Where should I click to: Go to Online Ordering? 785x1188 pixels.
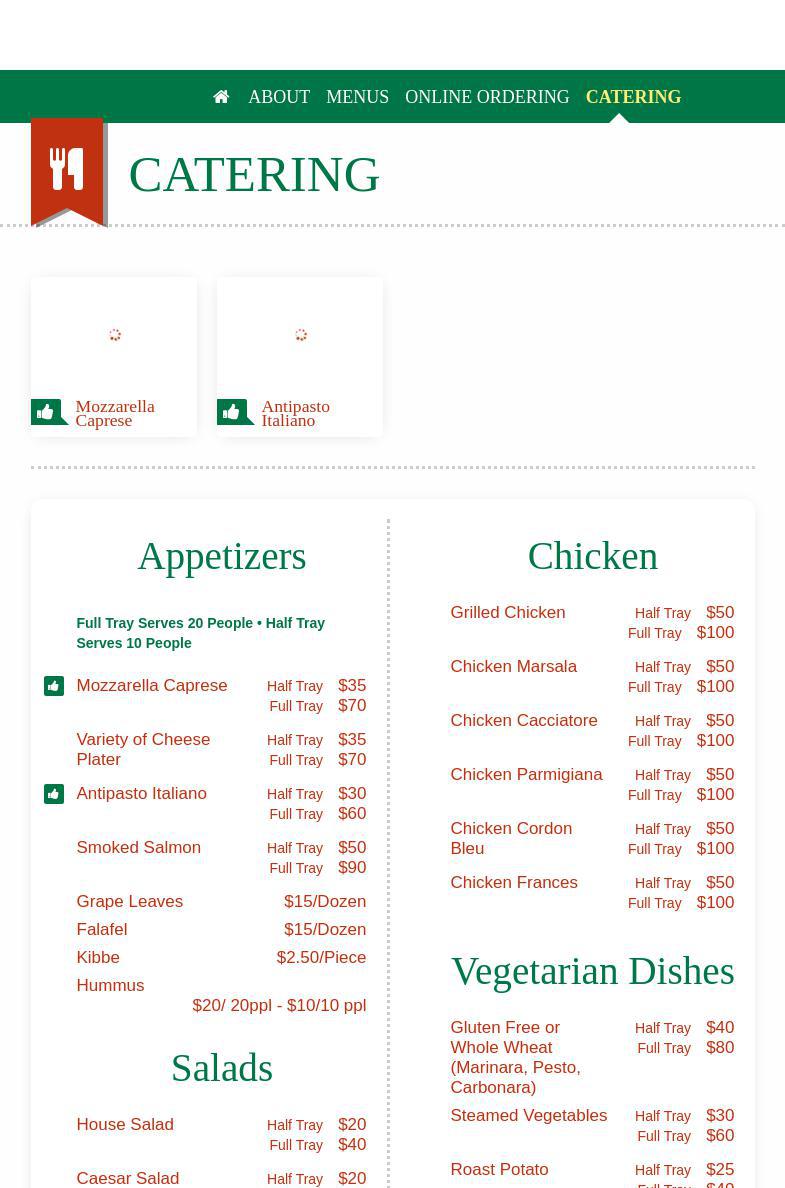click(487, 97)
